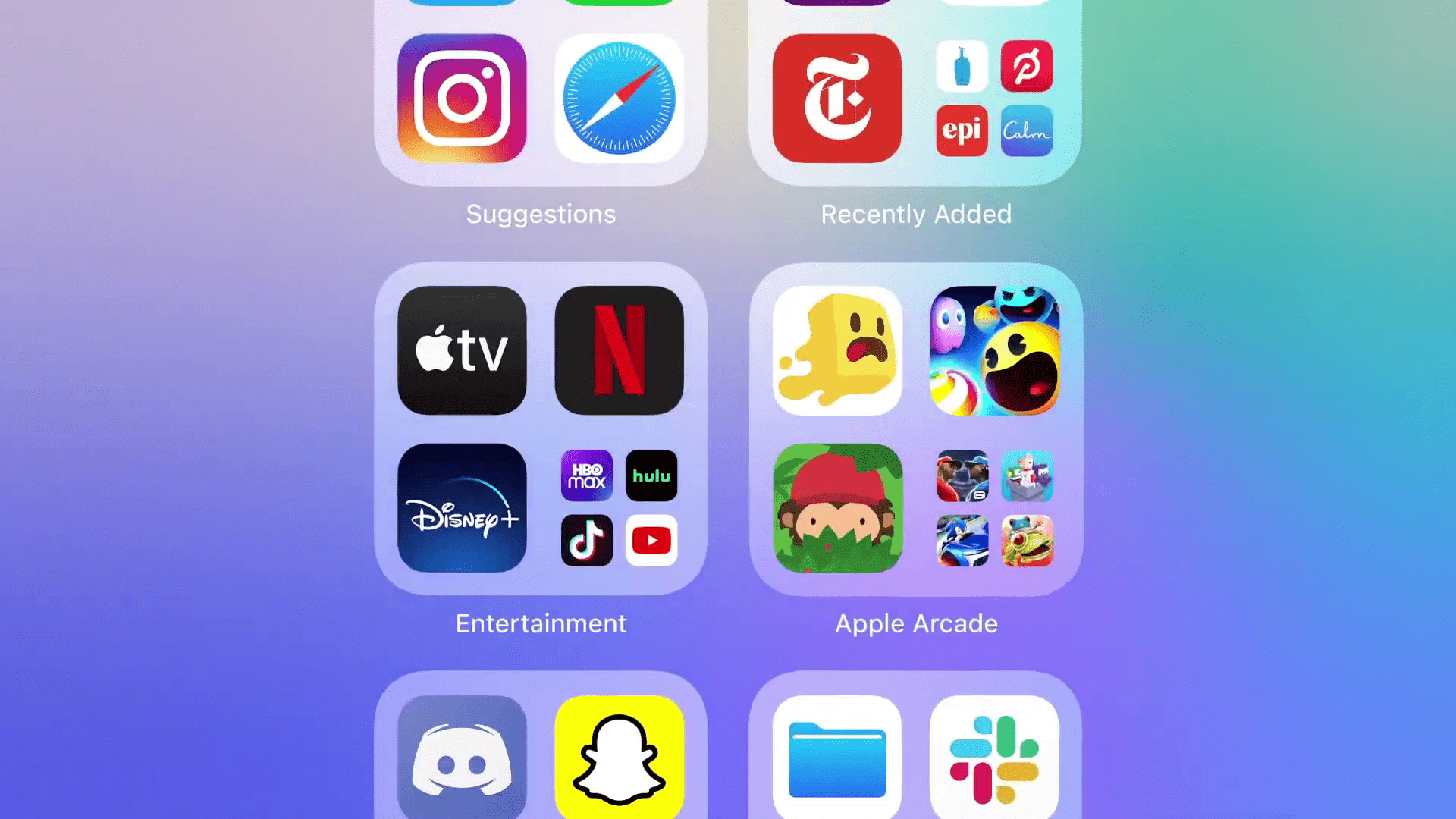Launch Netflix
This screenshot has width=1456, height=819.
[619, 350]
